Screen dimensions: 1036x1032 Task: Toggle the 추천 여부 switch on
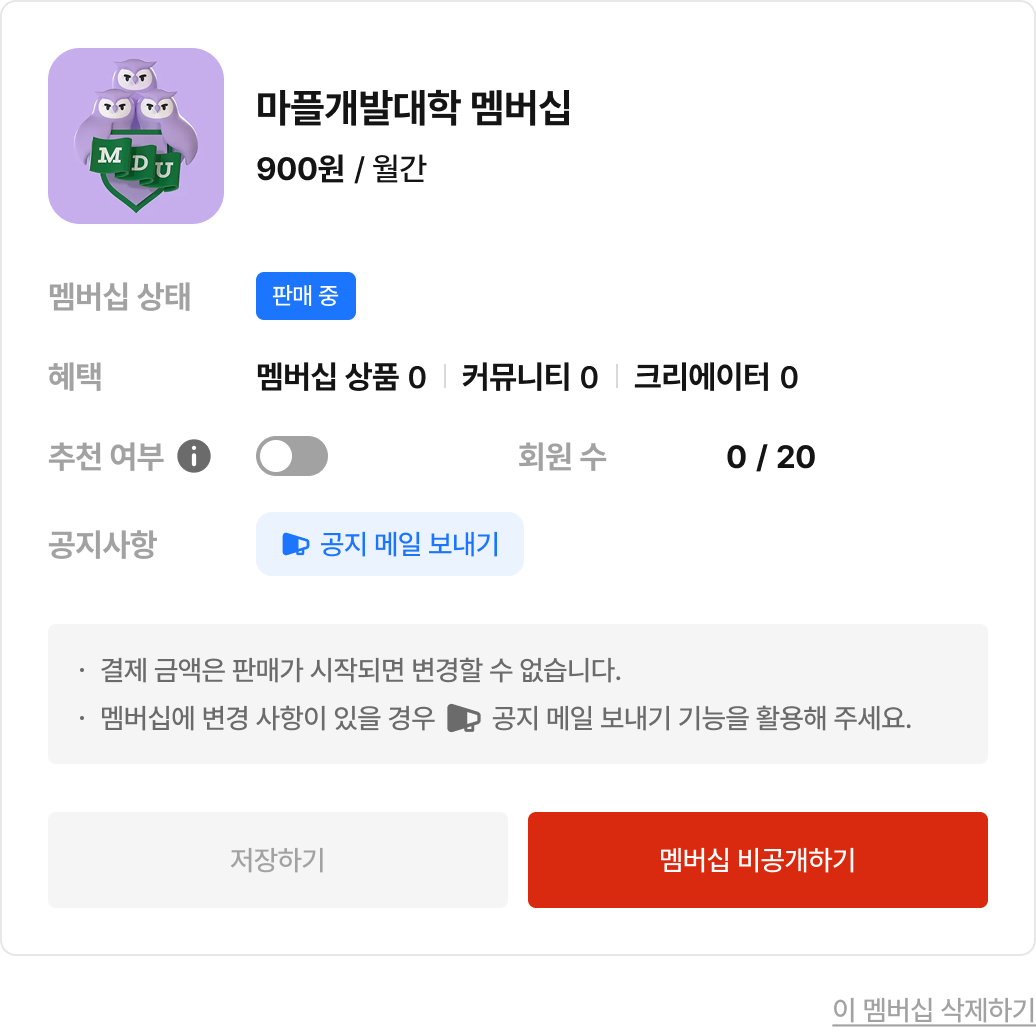(x=291, y=456)
